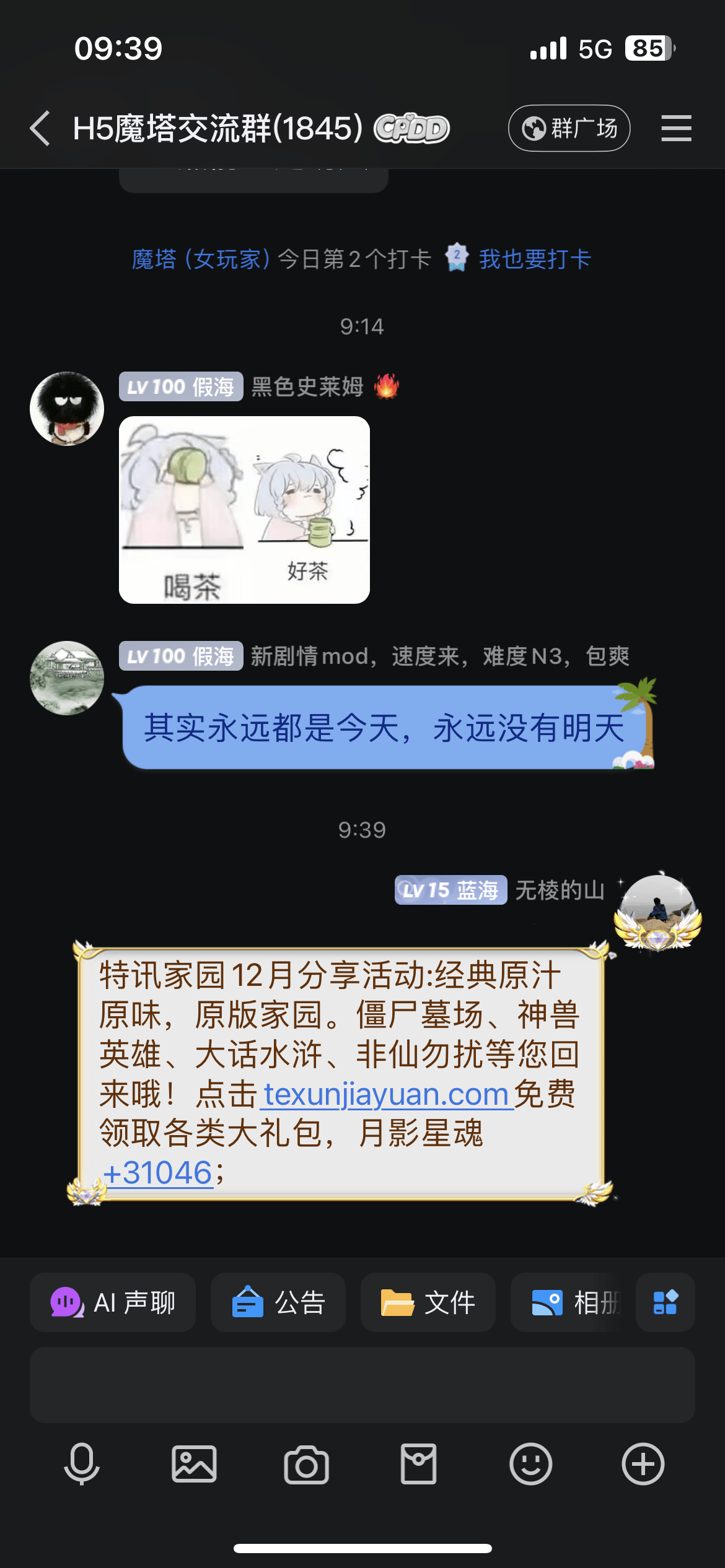The height and width of the screenshot is (1568, 725).
Task: Send a red packet
Action: click(x=419, y=1464)
